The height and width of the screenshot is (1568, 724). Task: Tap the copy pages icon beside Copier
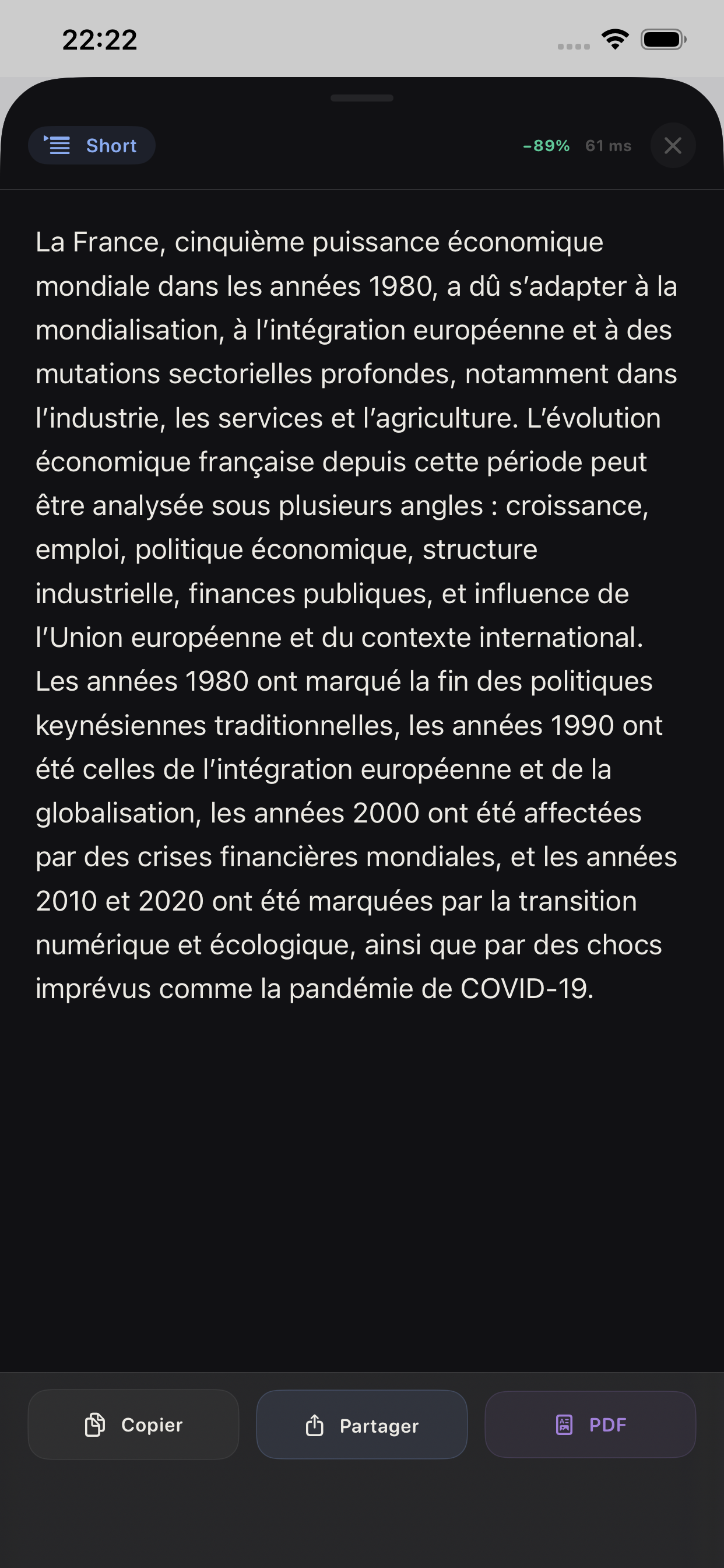point(95,1424)
